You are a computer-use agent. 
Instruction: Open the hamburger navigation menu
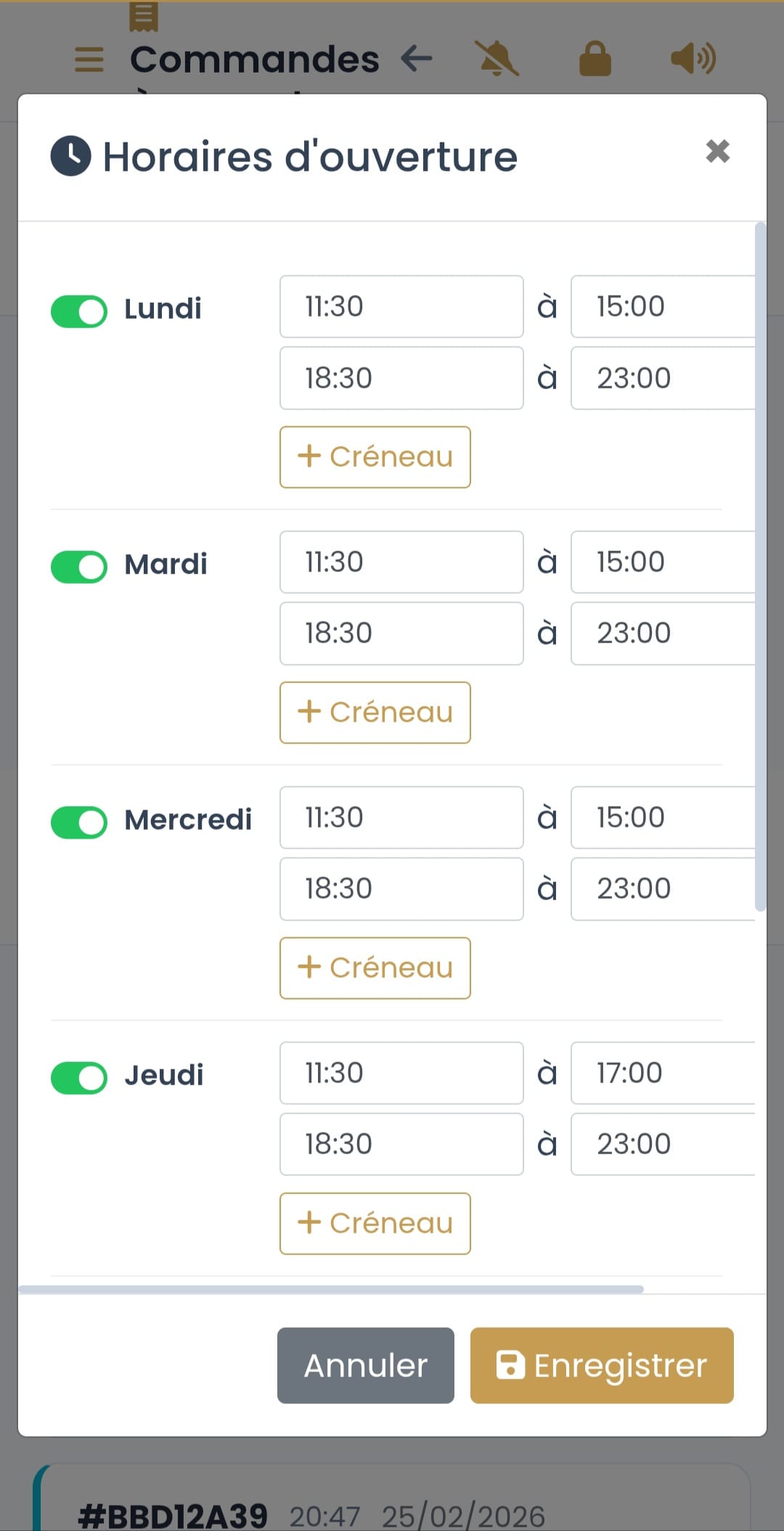click(x=89, y=58)
